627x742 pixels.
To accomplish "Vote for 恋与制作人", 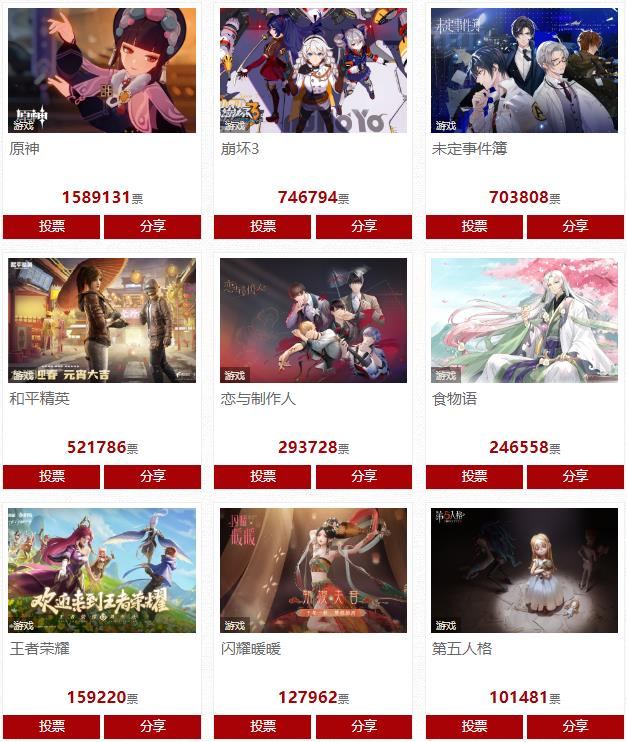I will (263, 476).
